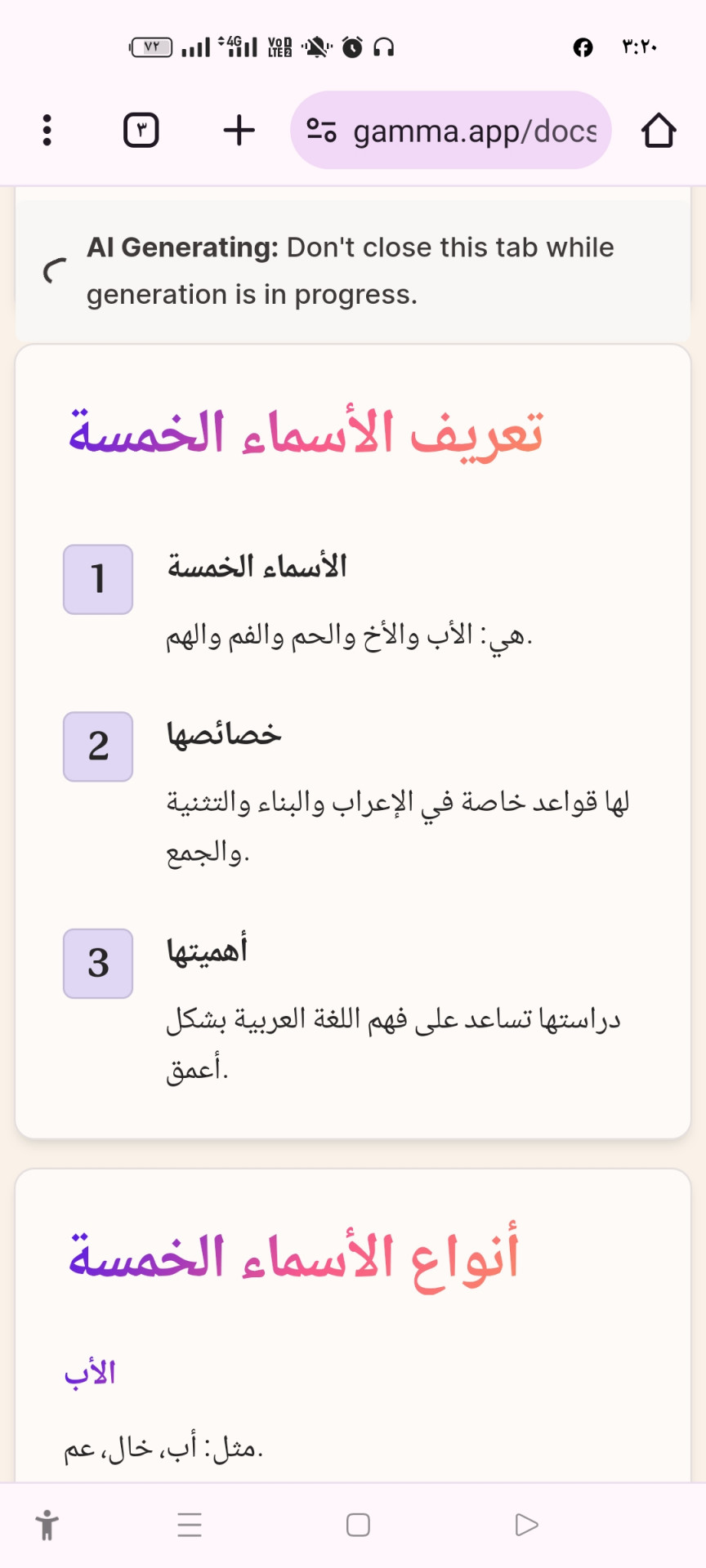Image resolution: width=706 pixels, height=1568 pixels.
Task: Tap the system back button
Action: pyautogui.click(x=526, y=1525)
